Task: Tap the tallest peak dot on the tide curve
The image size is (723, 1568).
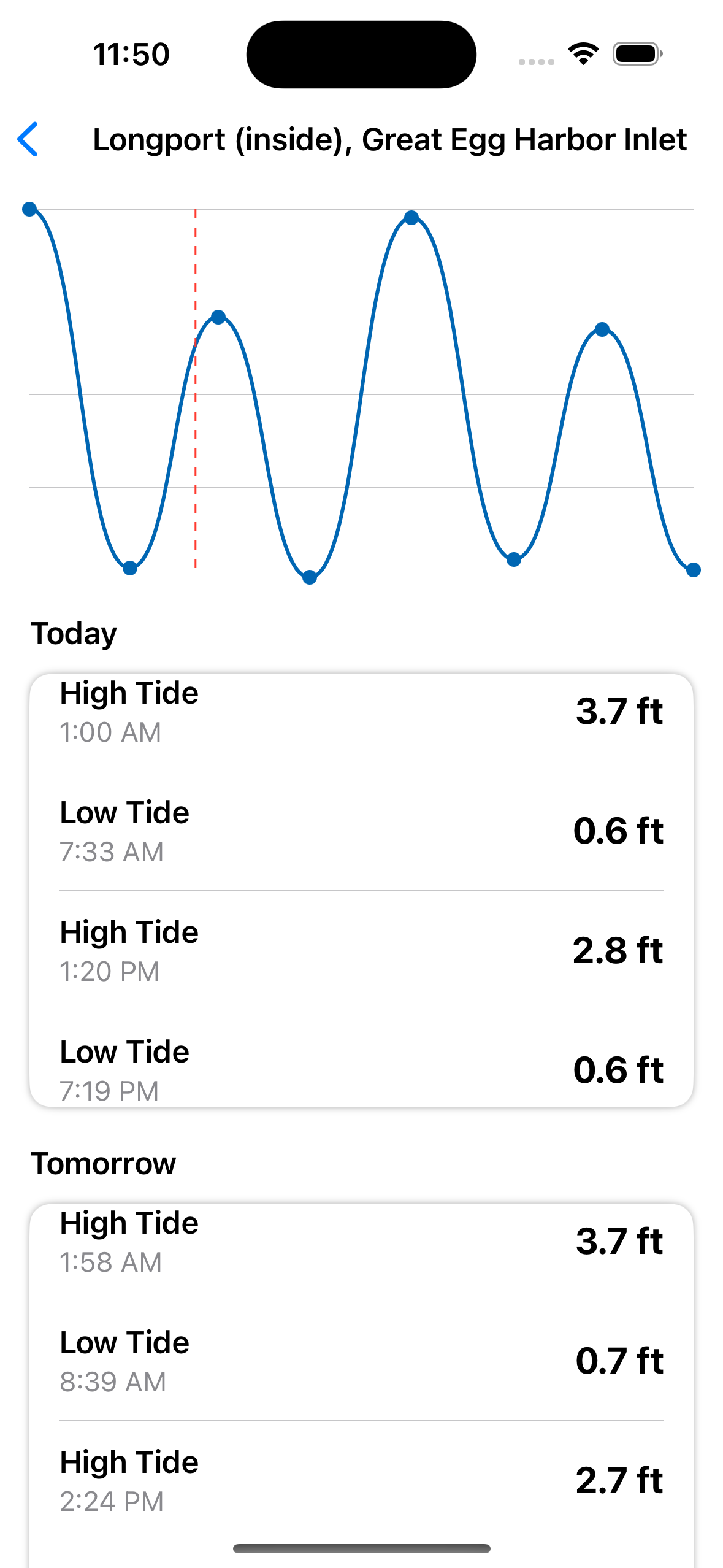Action: click(x=411, y=218)
